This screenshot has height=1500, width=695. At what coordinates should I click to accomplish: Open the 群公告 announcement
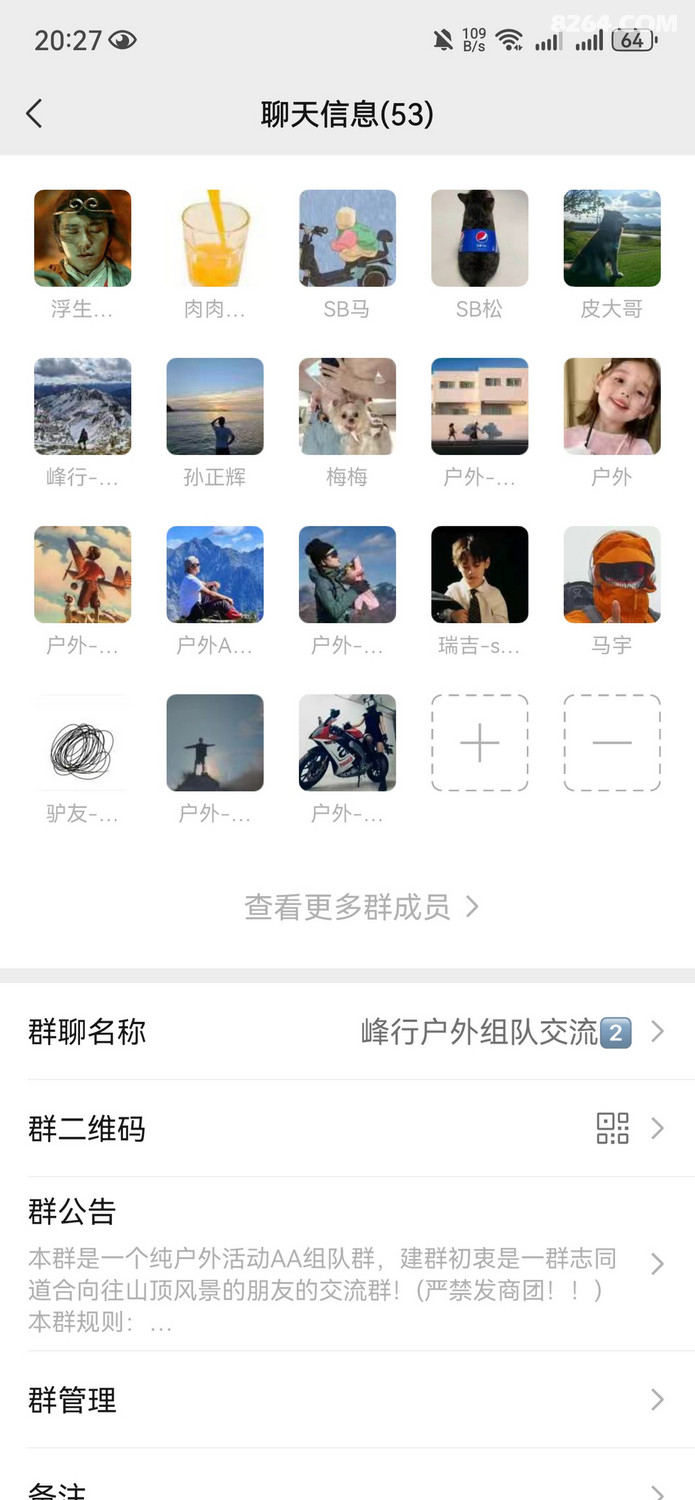347,1265
